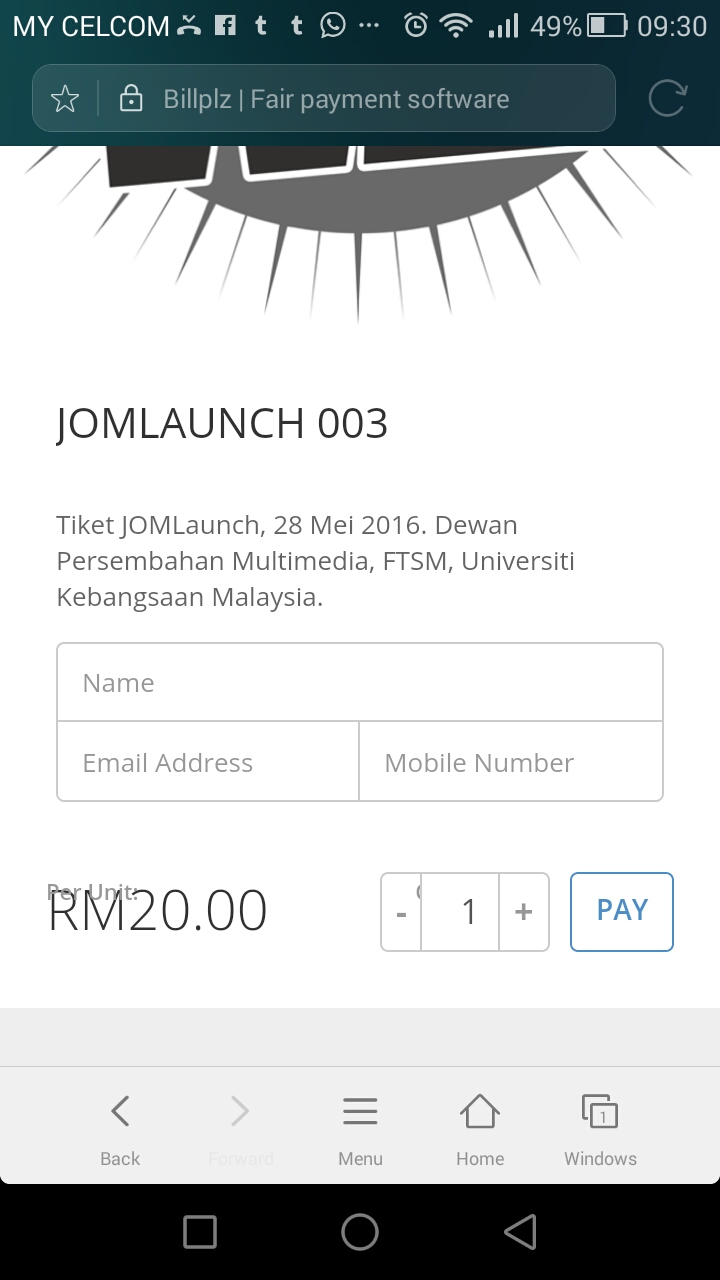Screen dimensions: 720x1280
Task: Bookmark this page with the star icon
Action: (x=65, y=99)
